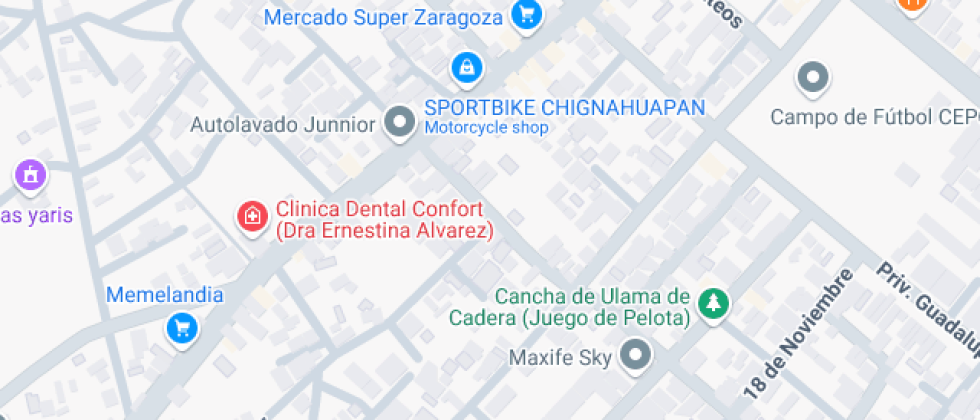Tap the Autolavado Junnior location pin
Viewport: 980px width, 420px height.
coord(400,123)
